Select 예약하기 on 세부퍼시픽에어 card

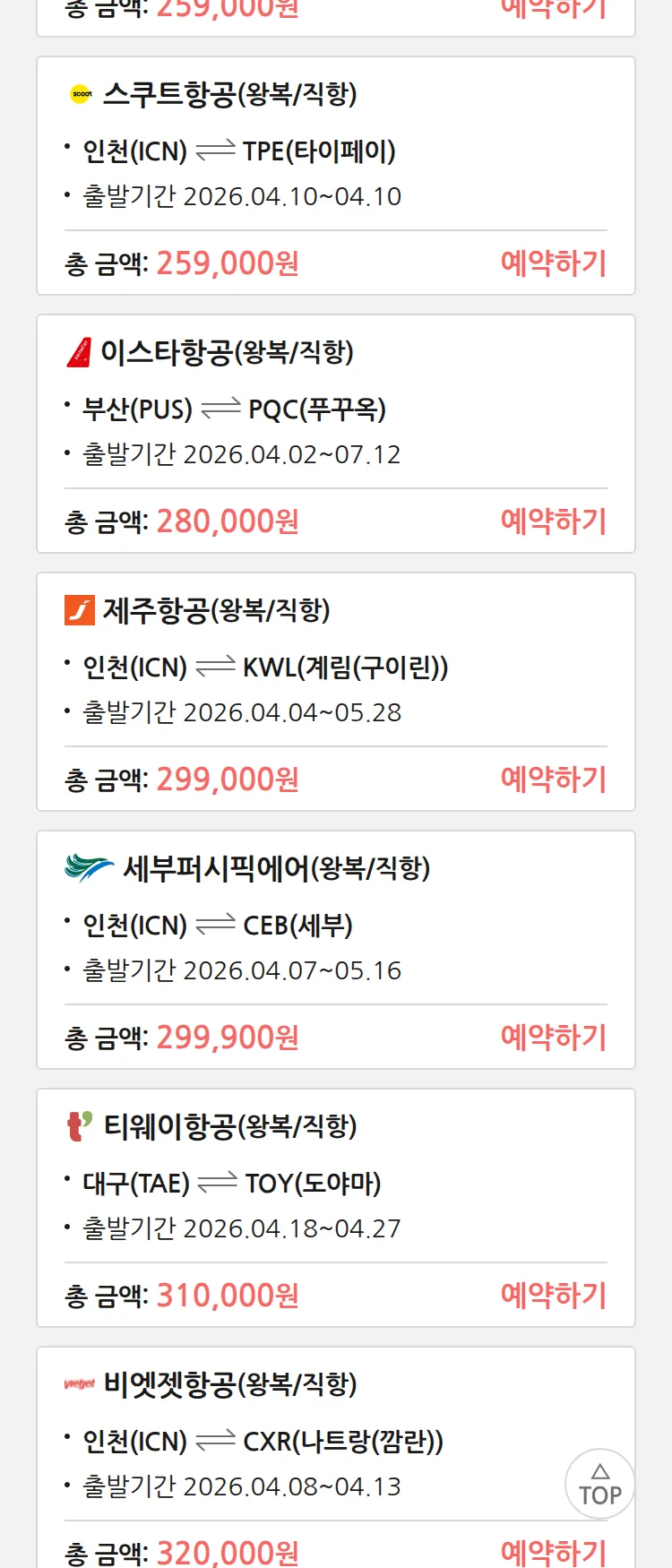(553, 1038)
